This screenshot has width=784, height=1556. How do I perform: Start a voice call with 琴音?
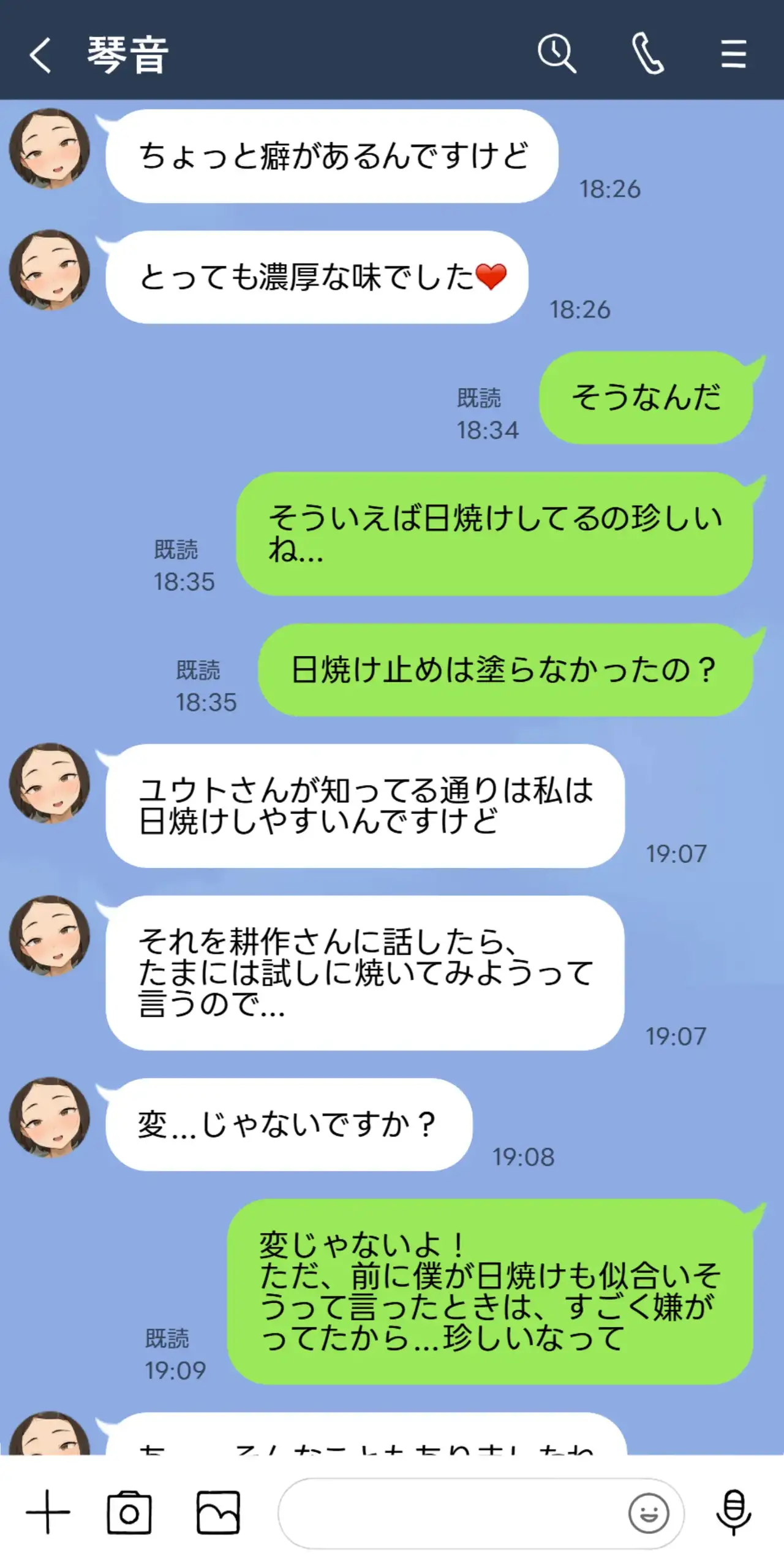pyautogui.click(x=647, y=54)
